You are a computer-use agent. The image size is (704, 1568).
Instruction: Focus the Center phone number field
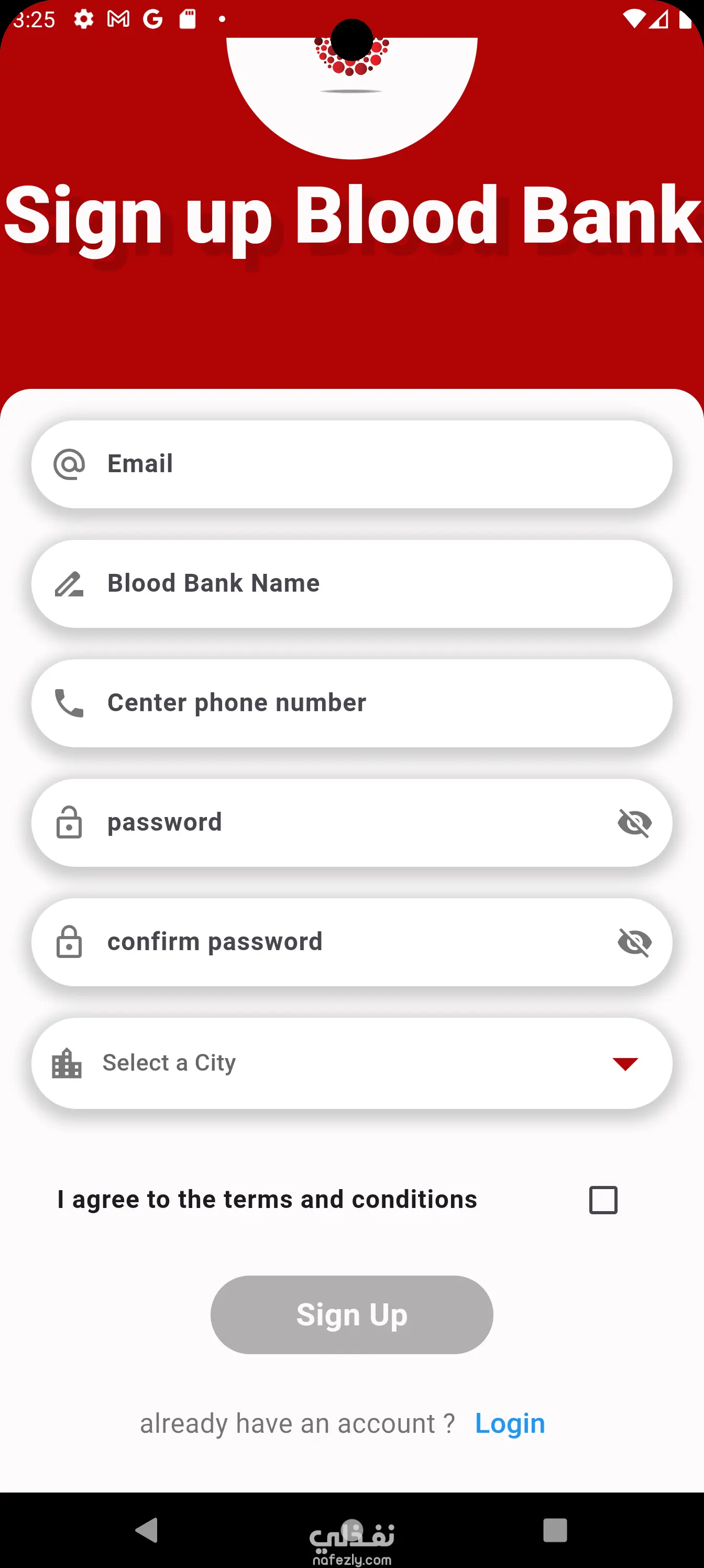pyautogui.click(x=351, y=702)
